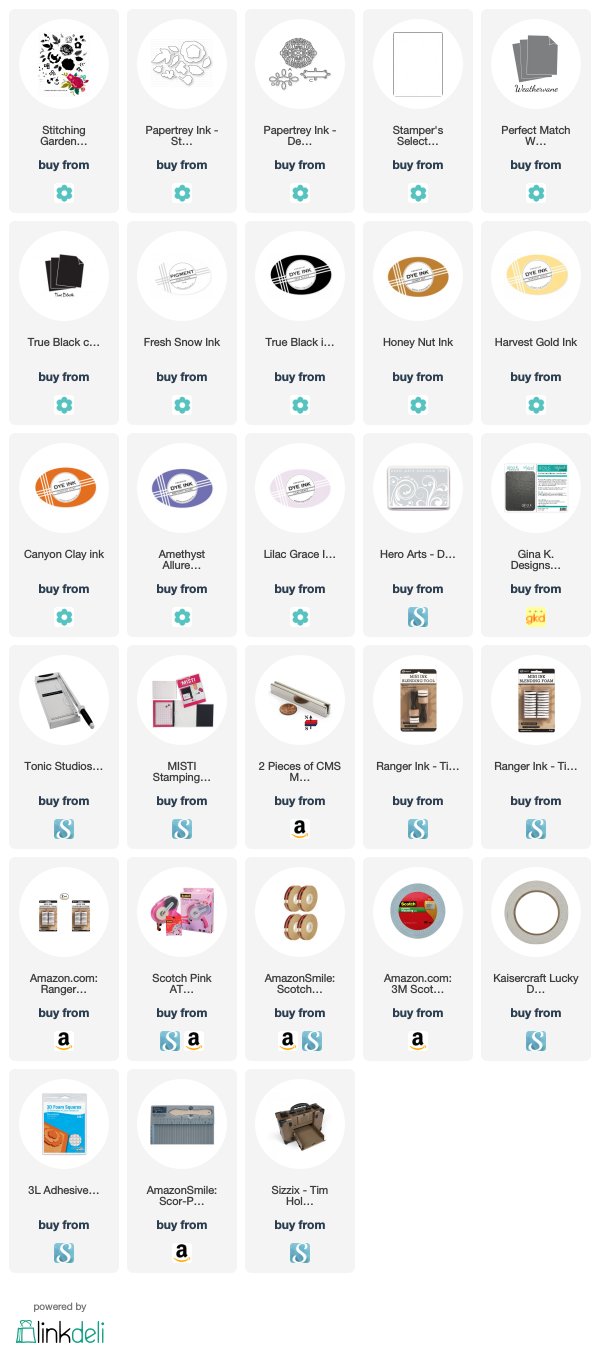
Task: Open the Kaisercraft Lucky D tape product
Action: tap(536, 959)
